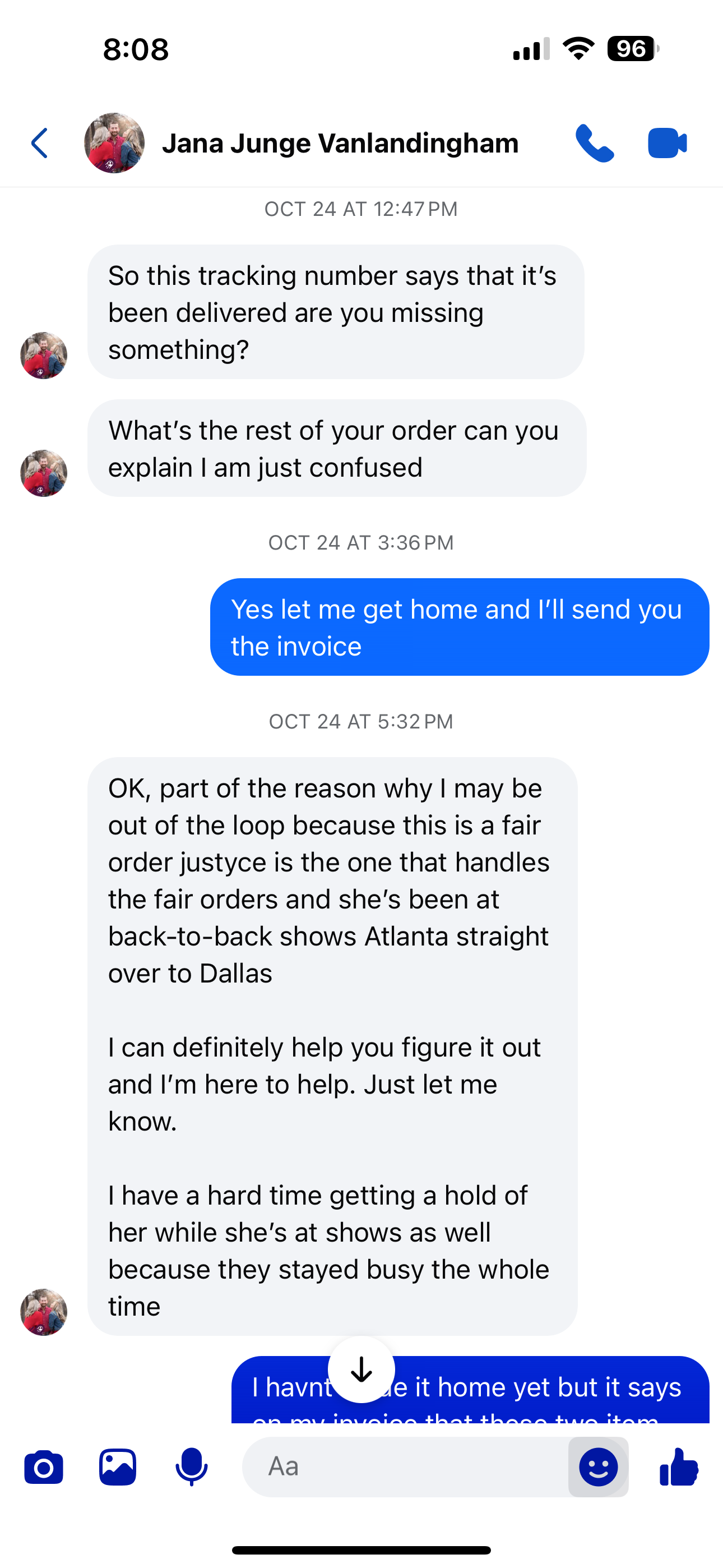Record a voice message

click(191, 1468)
